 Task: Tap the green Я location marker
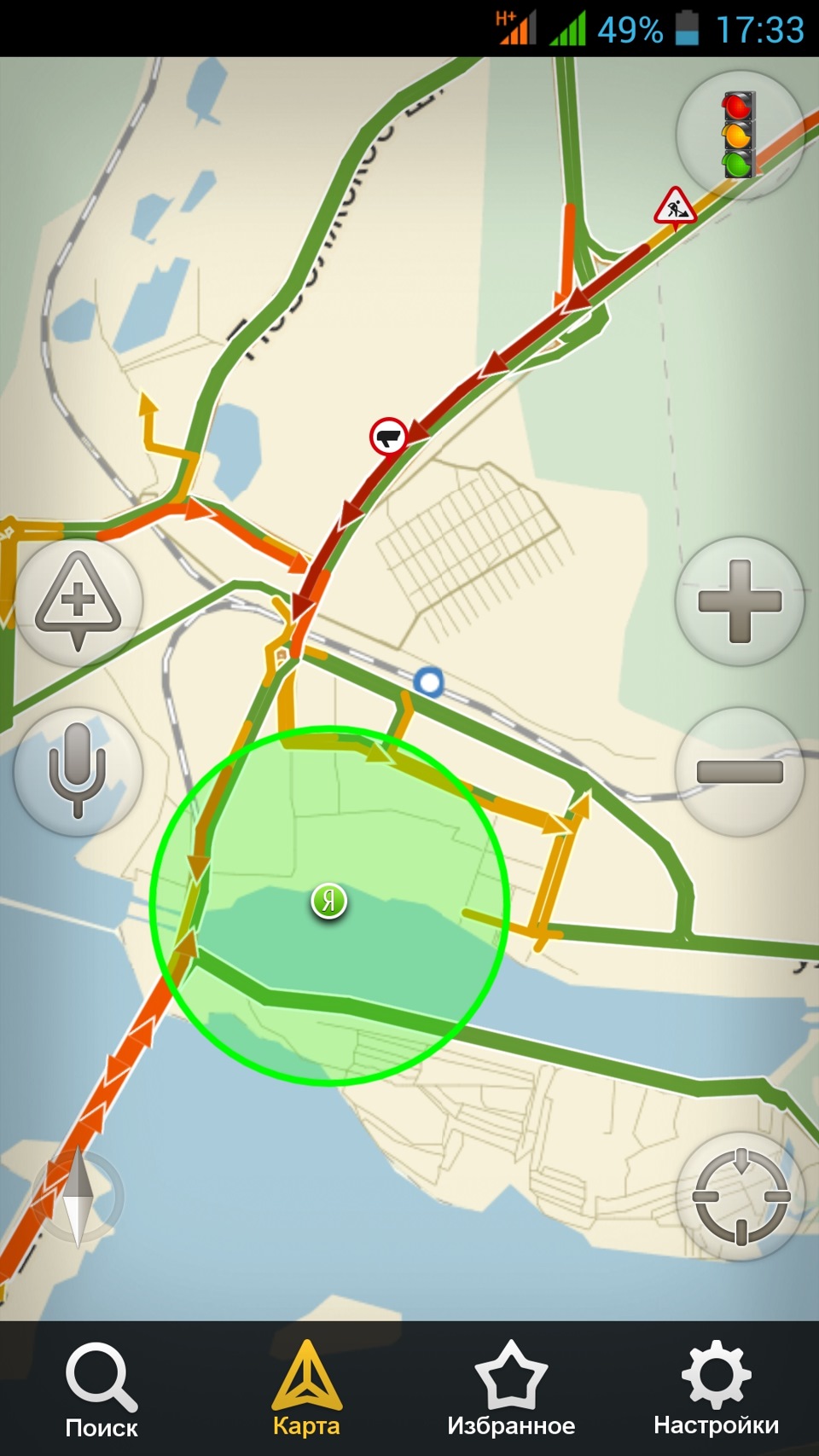coord(329,901)
